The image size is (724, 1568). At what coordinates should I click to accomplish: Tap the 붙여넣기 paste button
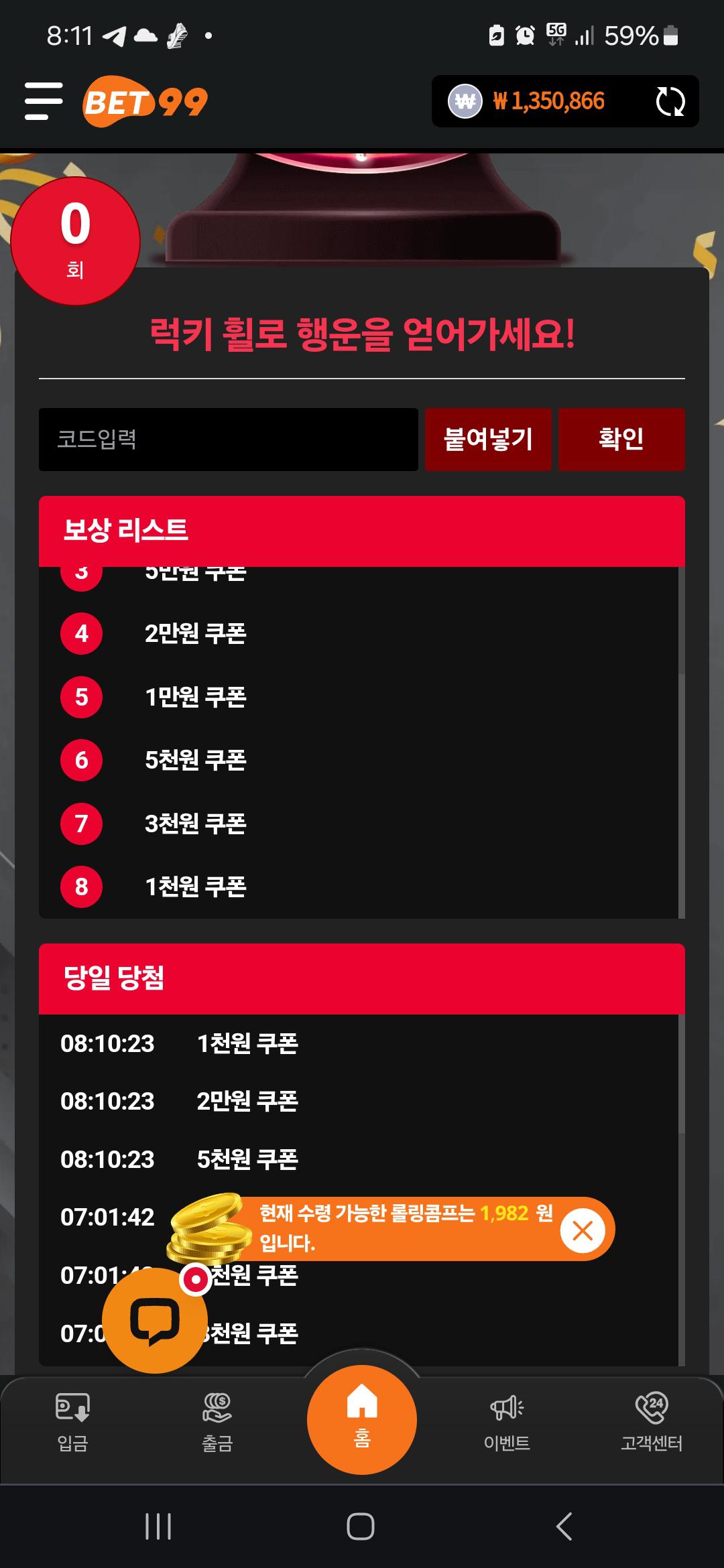[x=488, y=440]
